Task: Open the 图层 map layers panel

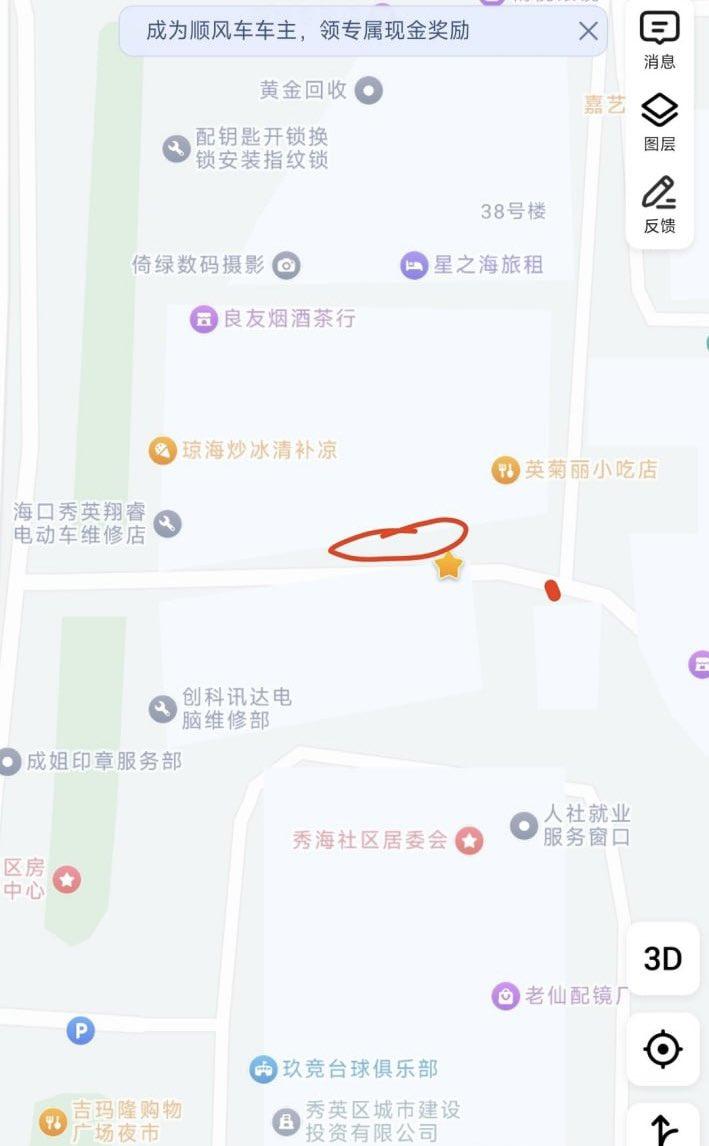Action: (659, 121)
